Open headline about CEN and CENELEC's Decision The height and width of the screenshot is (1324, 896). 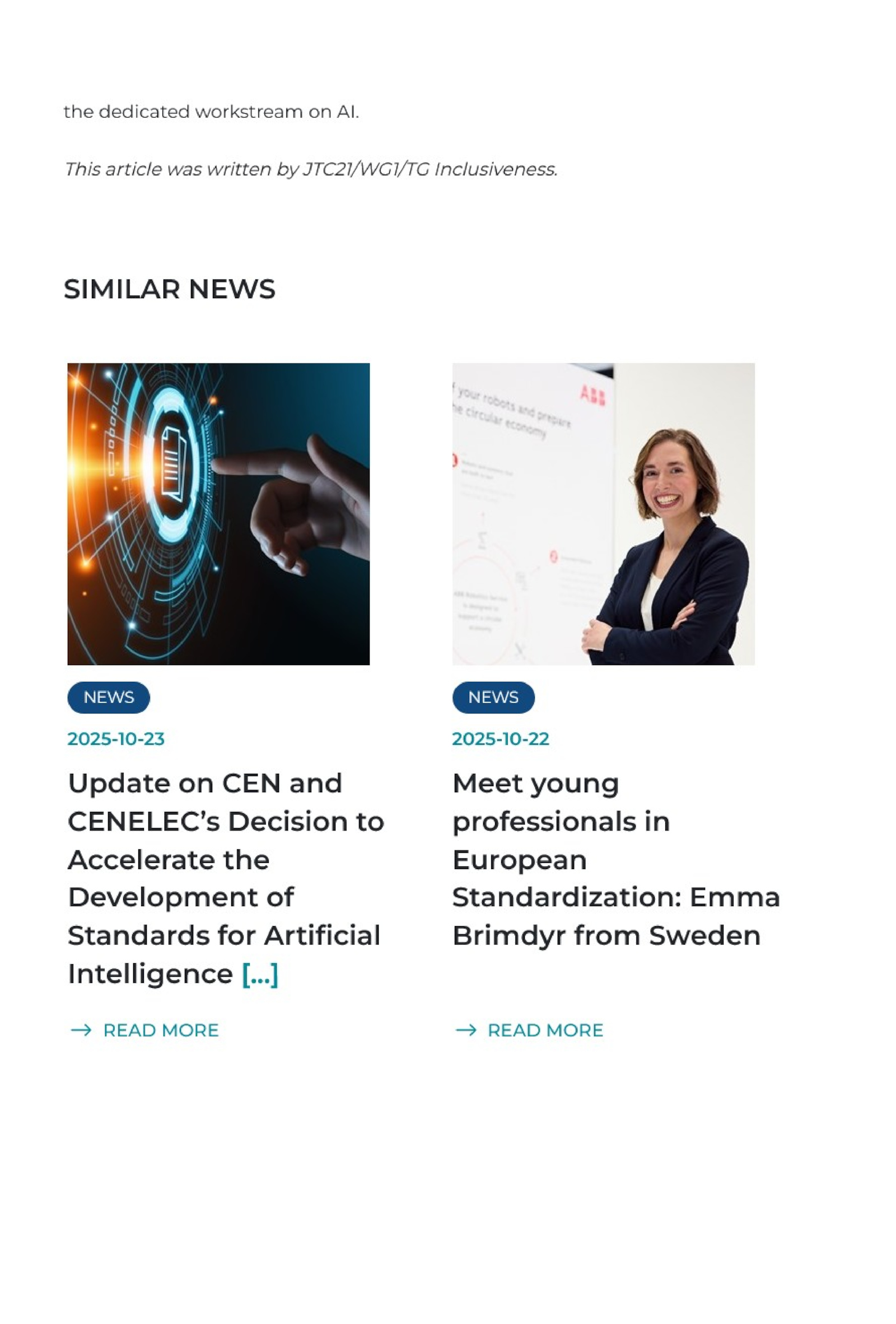tap(225, 878)
